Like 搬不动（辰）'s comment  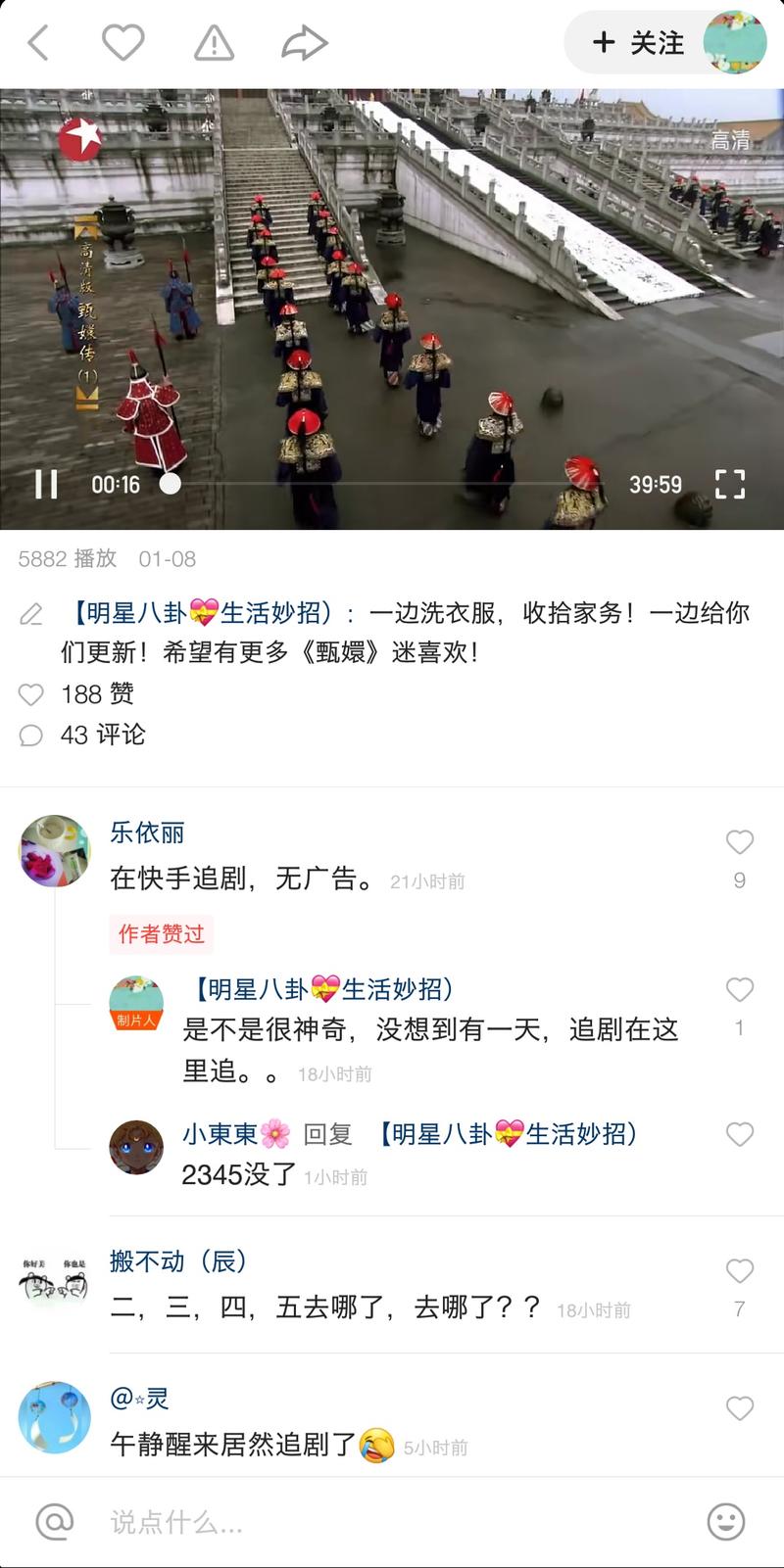coord(739,1269)
